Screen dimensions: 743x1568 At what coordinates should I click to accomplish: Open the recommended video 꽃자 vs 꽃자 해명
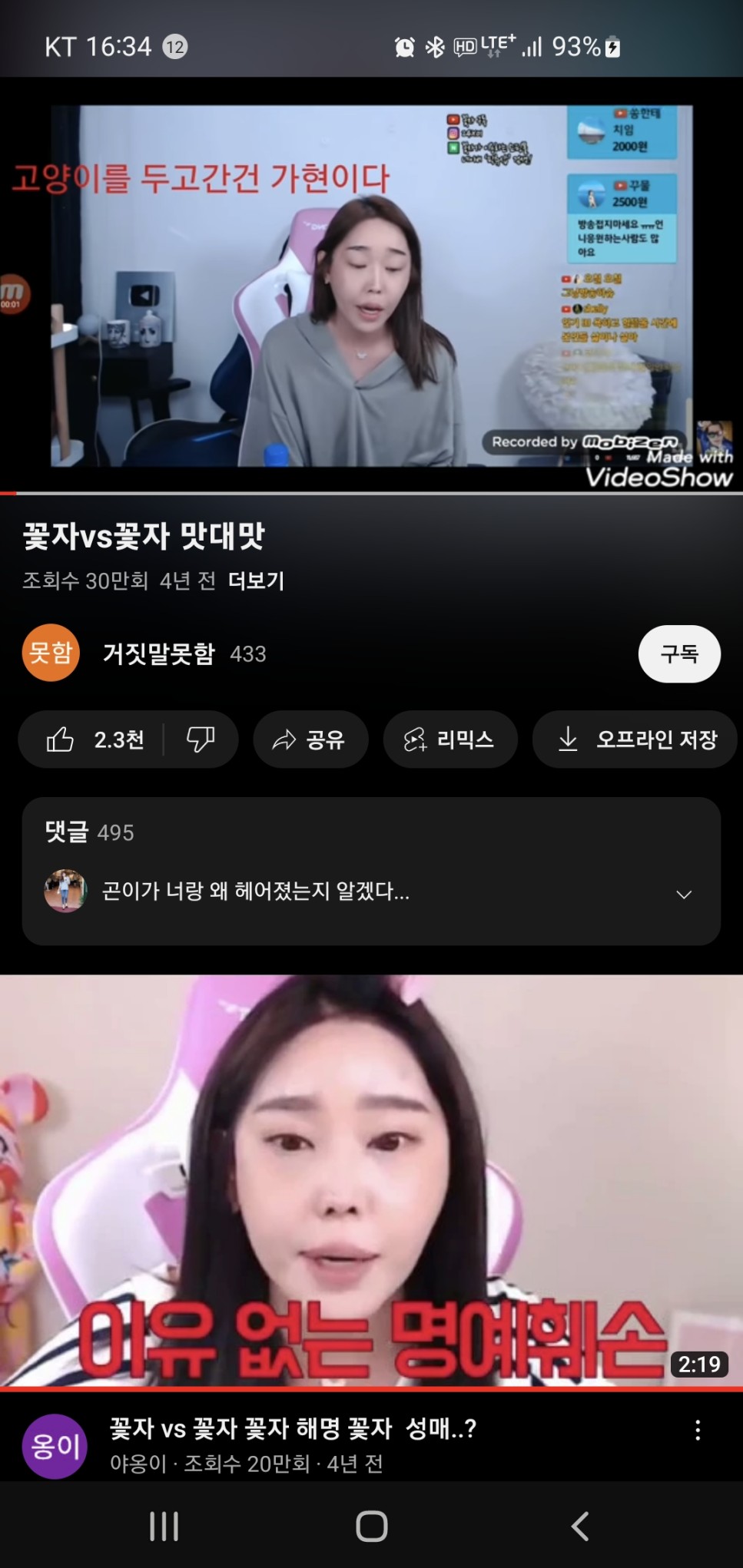371,1180
